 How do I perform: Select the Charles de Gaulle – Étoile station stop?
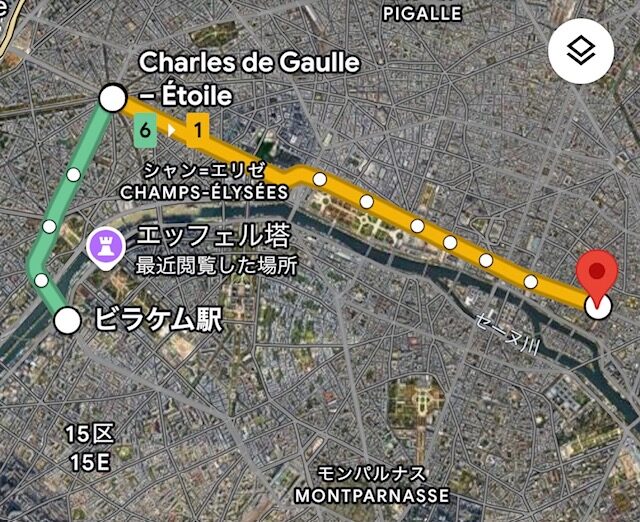pyautogui.click(x=113, y=98)
